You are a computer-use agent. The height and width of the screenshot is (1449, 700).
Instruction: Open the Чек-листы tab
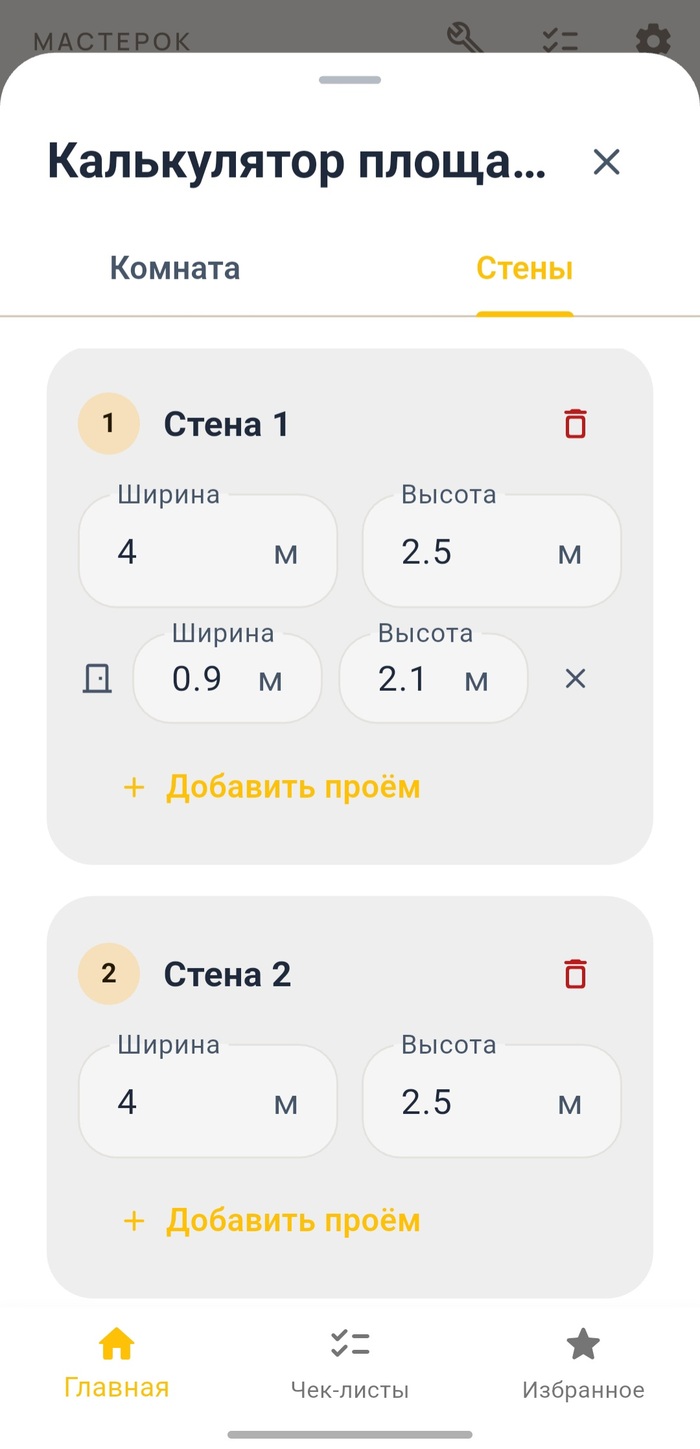[350, 1362]
